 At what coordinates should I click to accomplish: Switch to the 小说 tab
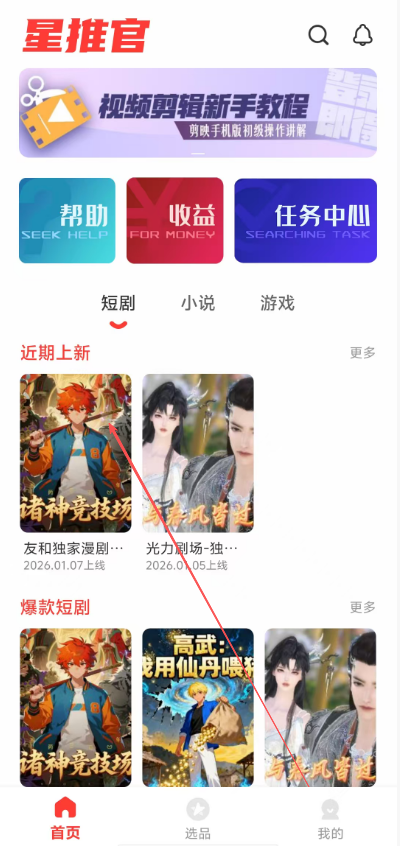198,304
